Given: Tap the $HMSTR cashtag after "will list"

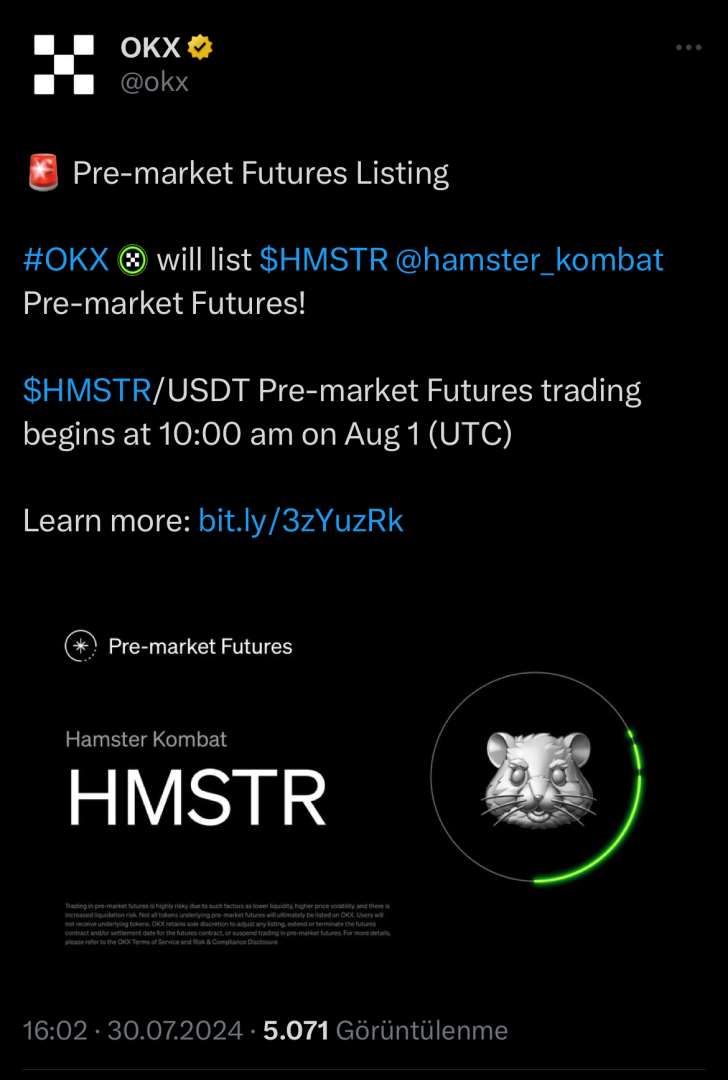Looking at the screenshot, I should pyautogui.click(x=323, y=260).
